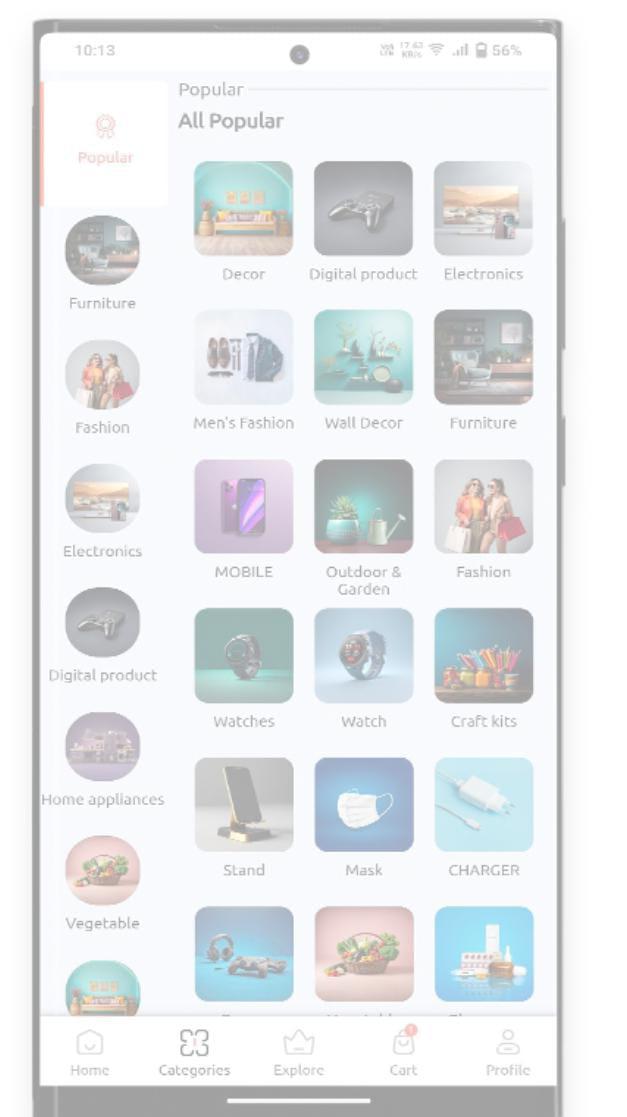The height and width of the screenshot is (1117, 627).
Task: Open the Explore tab
Action: tap(298, 1053)
